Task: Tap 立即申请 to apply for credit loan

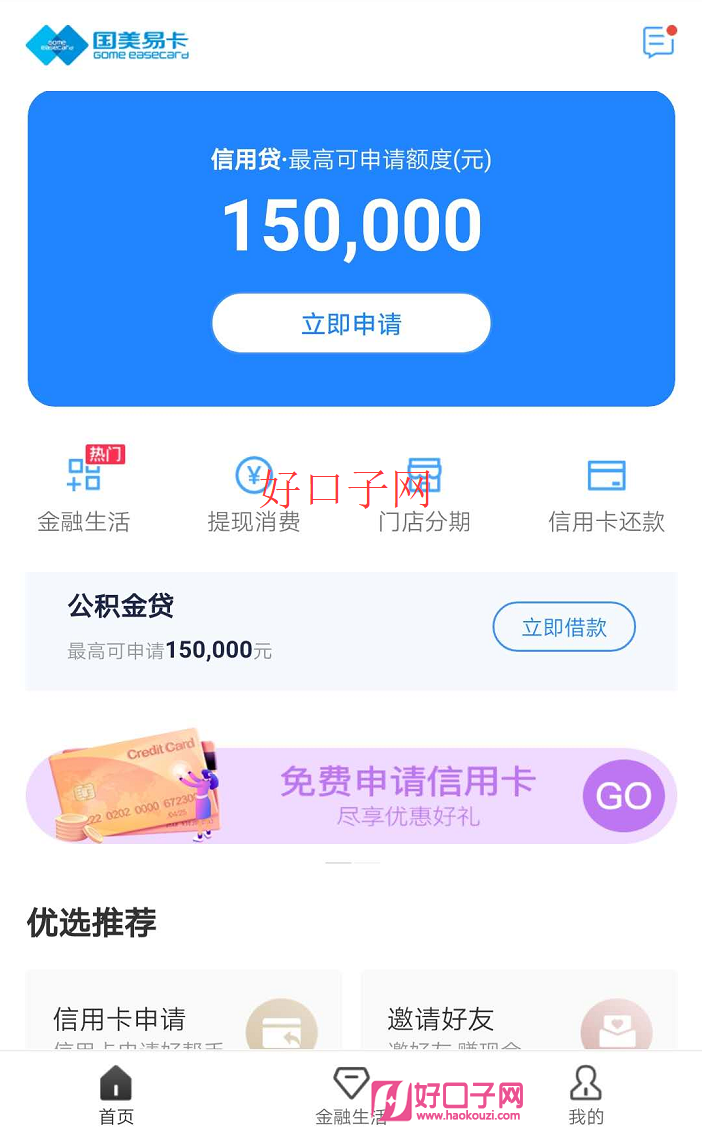Action: 351,324
